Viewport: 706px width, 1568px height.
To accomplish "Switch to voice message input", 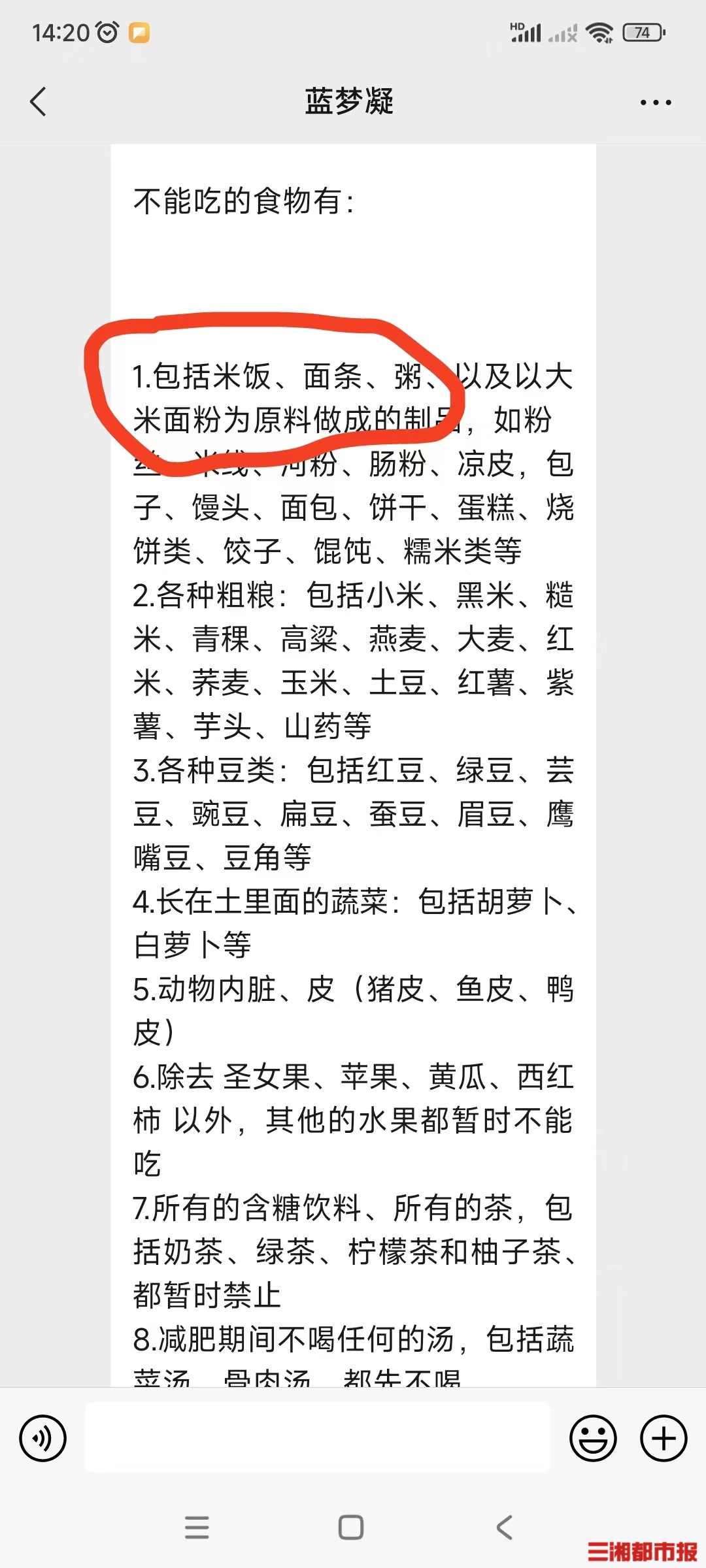I will click(43, 1438).
